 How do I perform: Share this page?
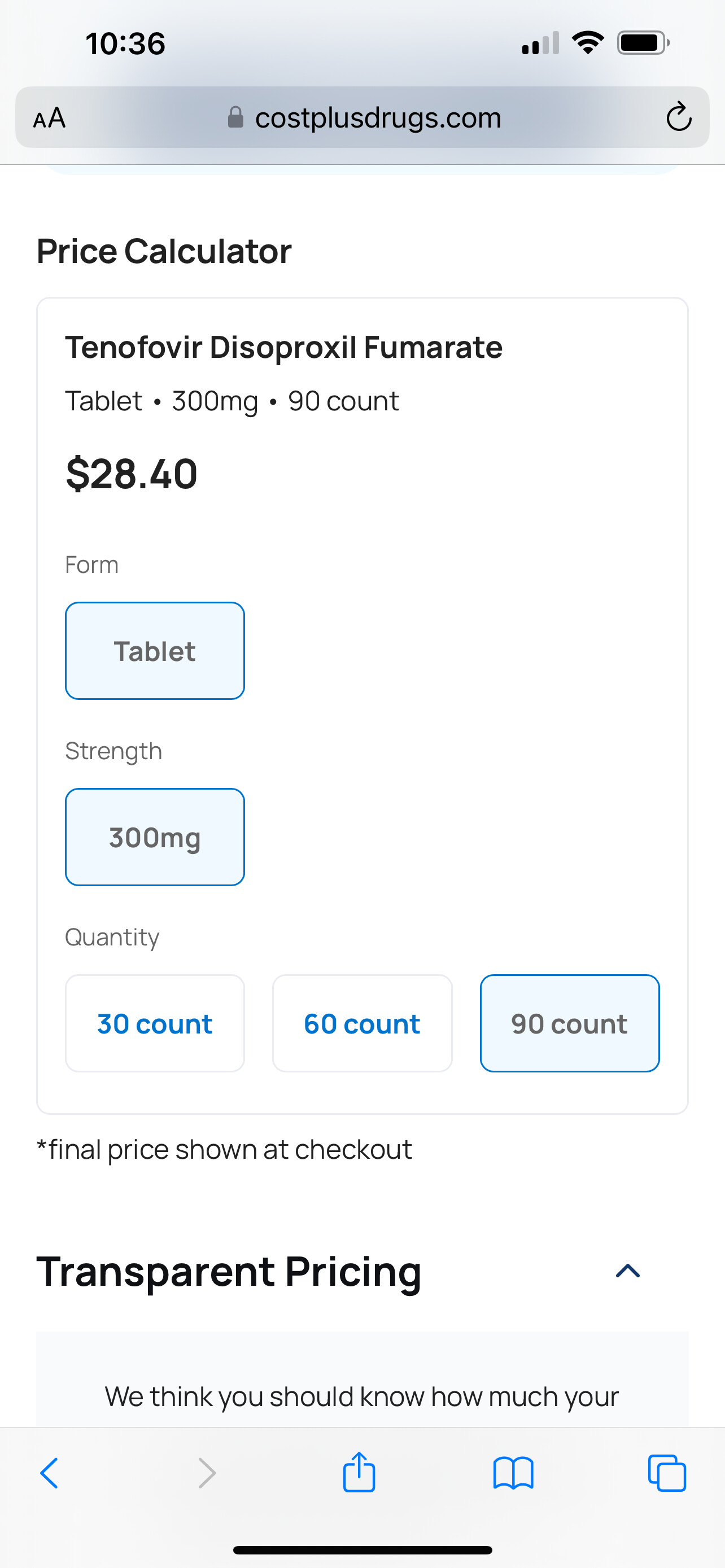[359, 1473]
